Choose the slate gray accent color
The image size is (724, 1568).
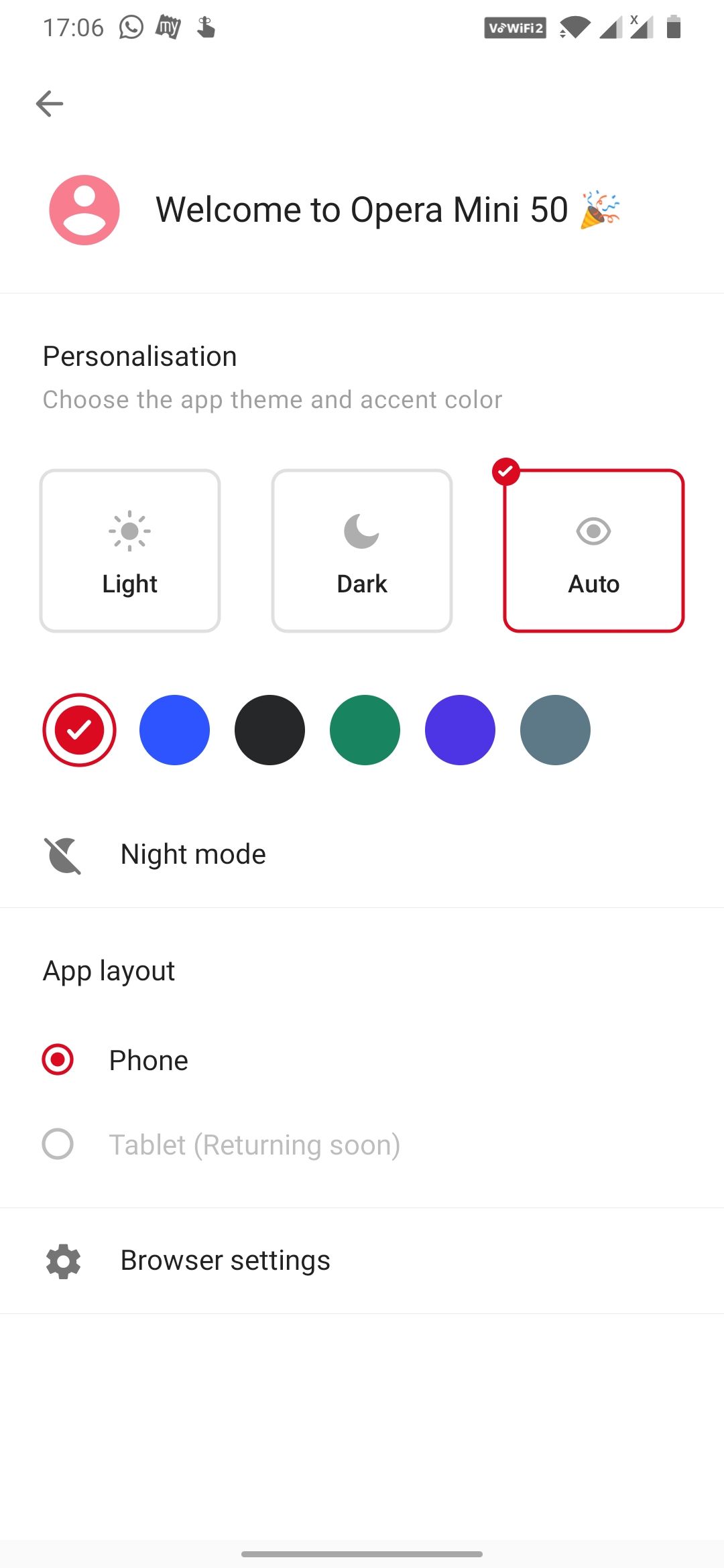(555, 730)
